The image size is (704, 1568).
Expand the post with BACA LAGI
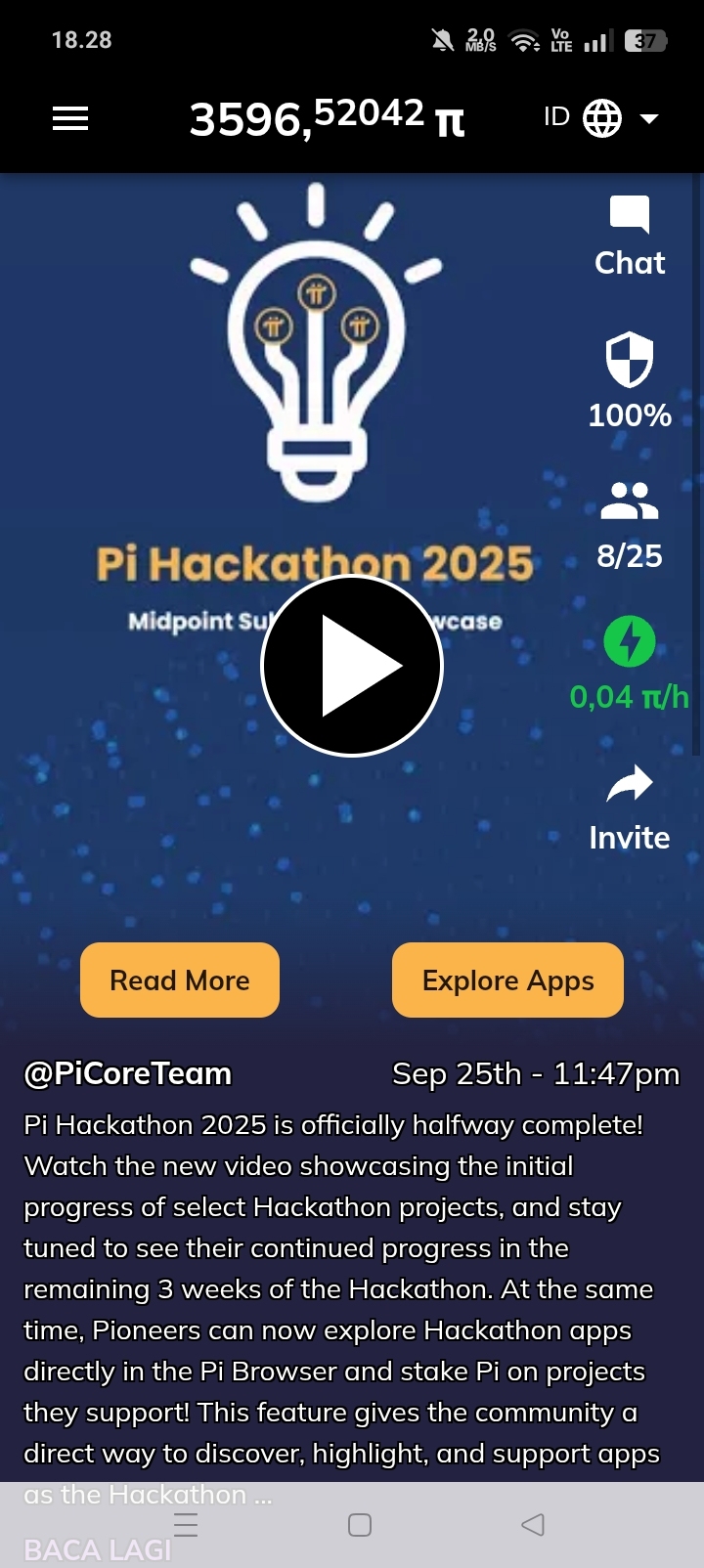pyautogui.click(x=98, y=1549)
